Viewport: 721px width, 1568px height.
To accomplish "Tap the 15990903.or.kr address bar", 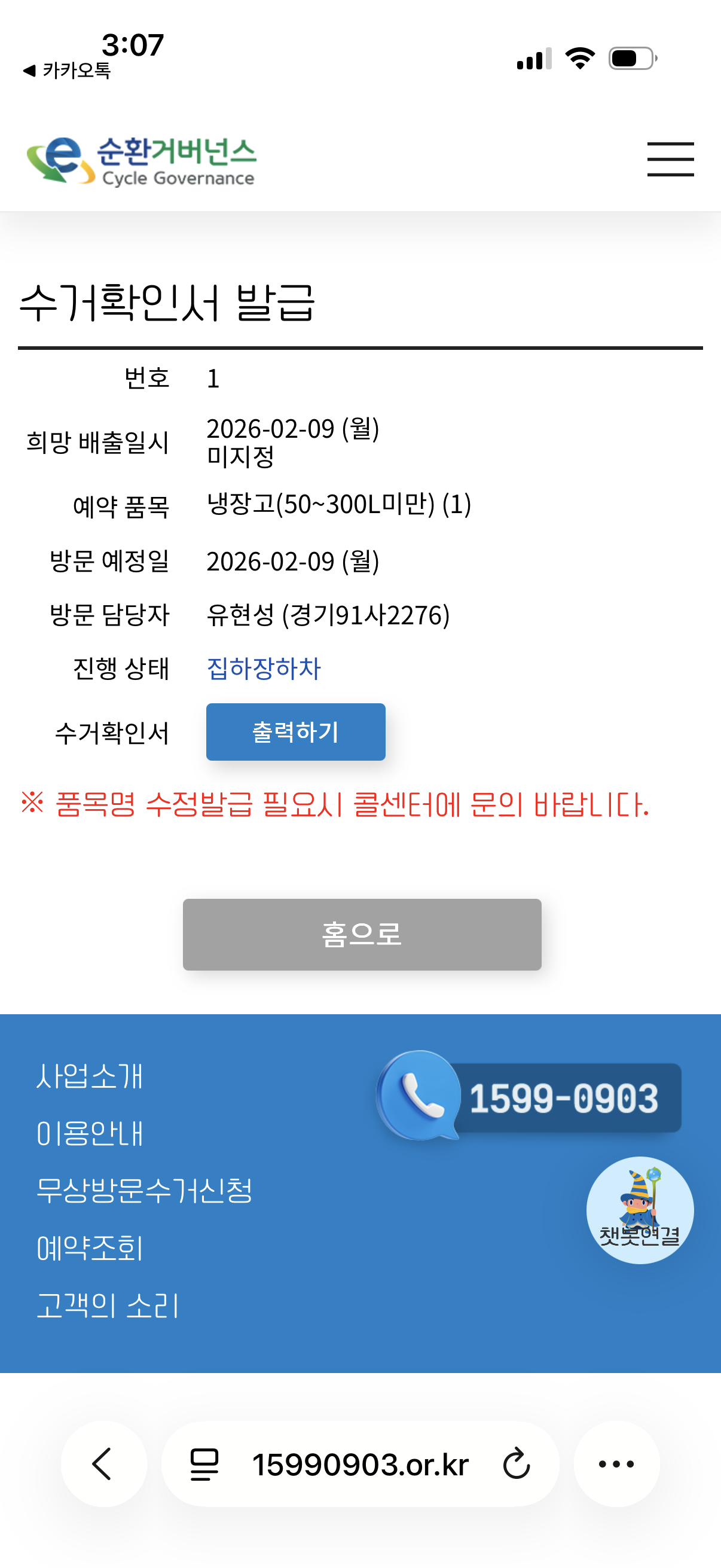I will (x=360, y=1463).
